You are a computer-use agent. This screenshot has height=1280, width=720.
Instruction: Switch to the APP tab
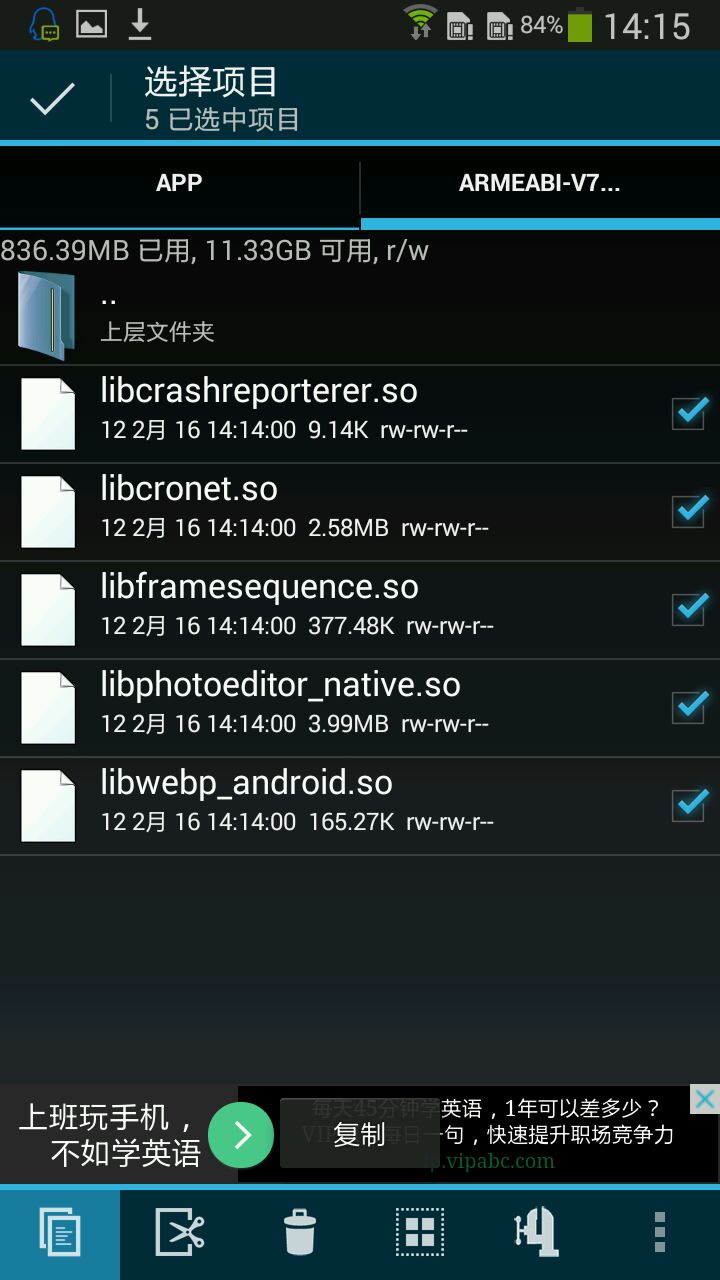(x=179, y=184)
